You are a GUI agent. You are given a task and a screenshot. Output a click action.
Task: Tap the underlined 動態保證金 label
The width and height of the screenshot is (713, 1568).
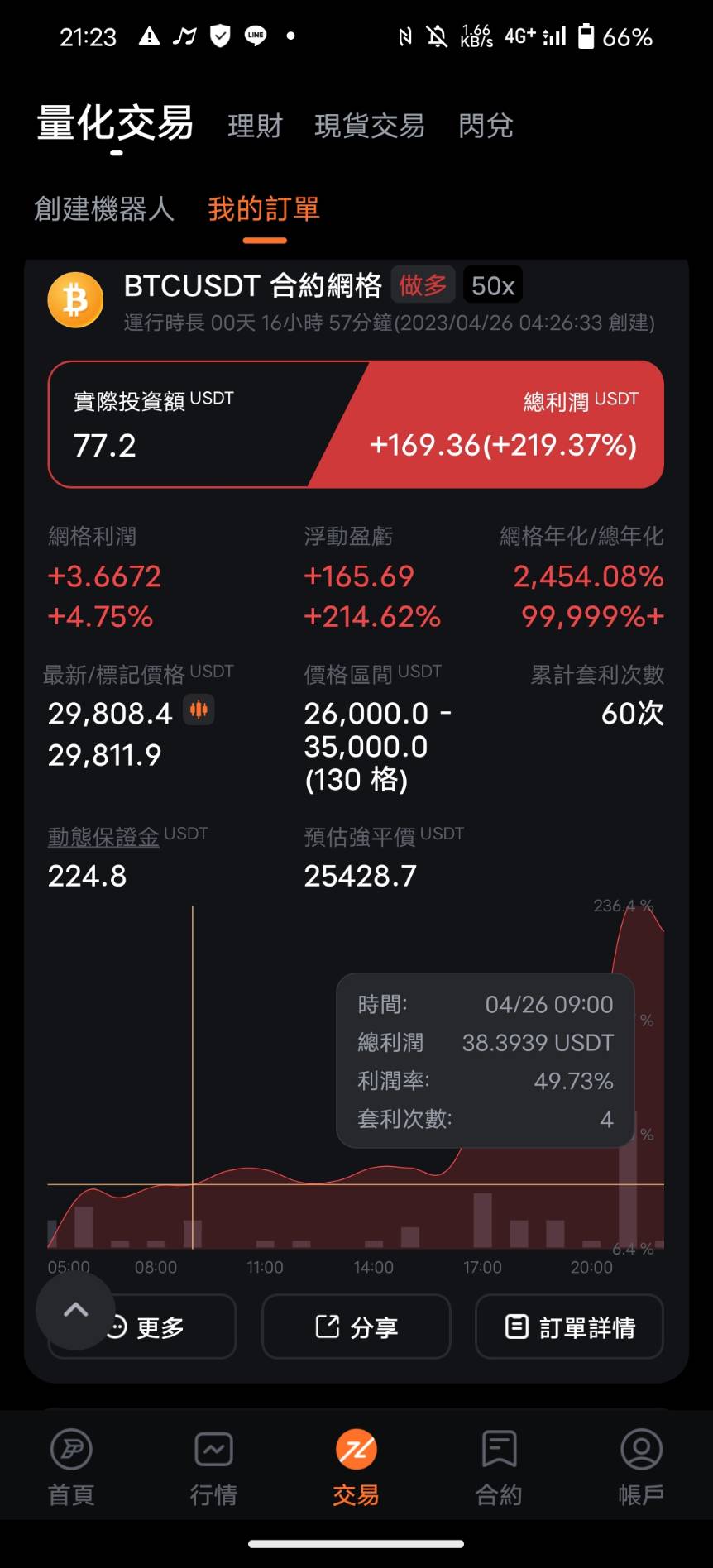point(103,837)
